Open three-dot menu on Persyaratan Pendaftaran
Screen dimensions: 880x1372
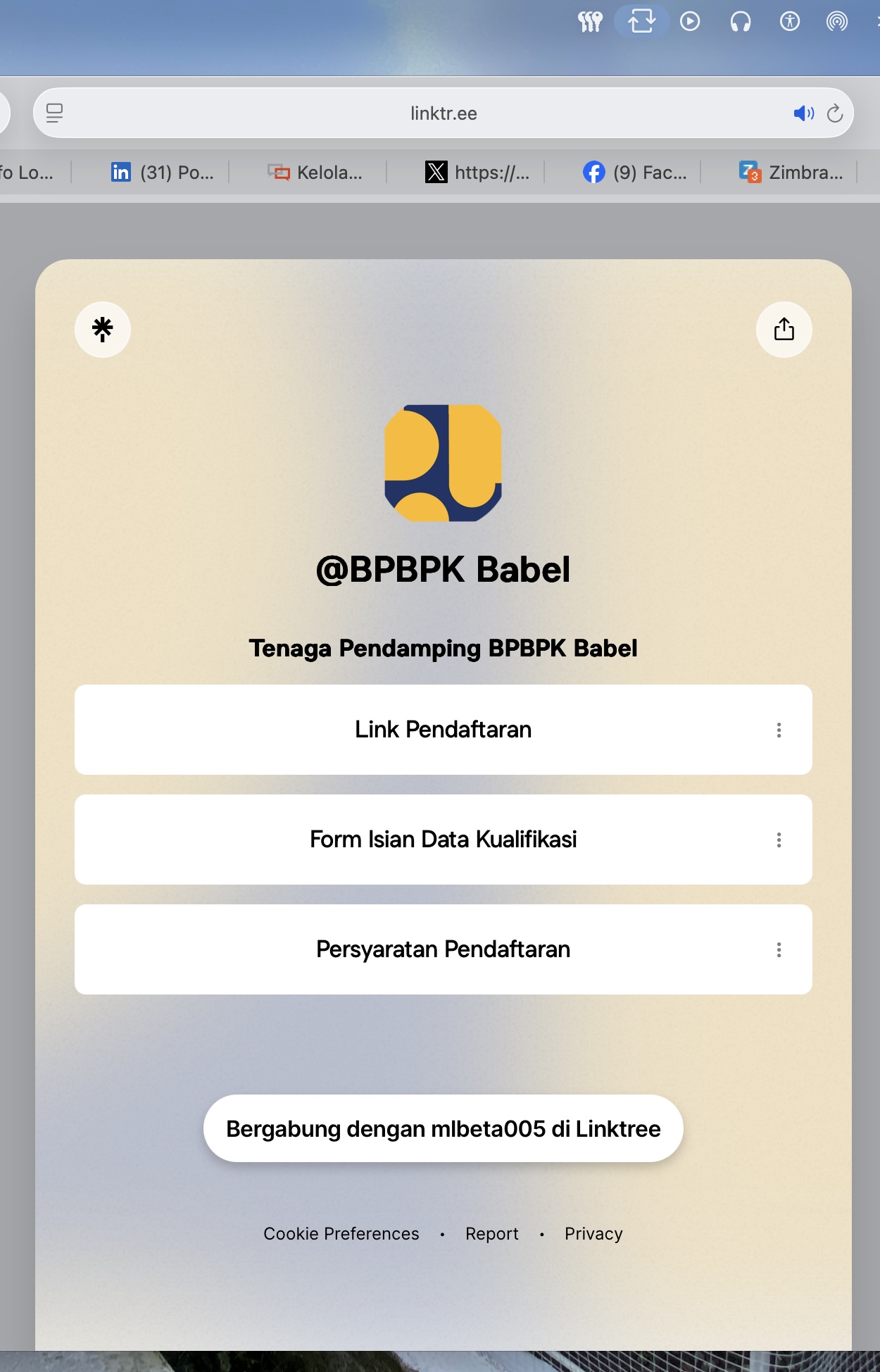pyautogui.click(x=779, y=950)
